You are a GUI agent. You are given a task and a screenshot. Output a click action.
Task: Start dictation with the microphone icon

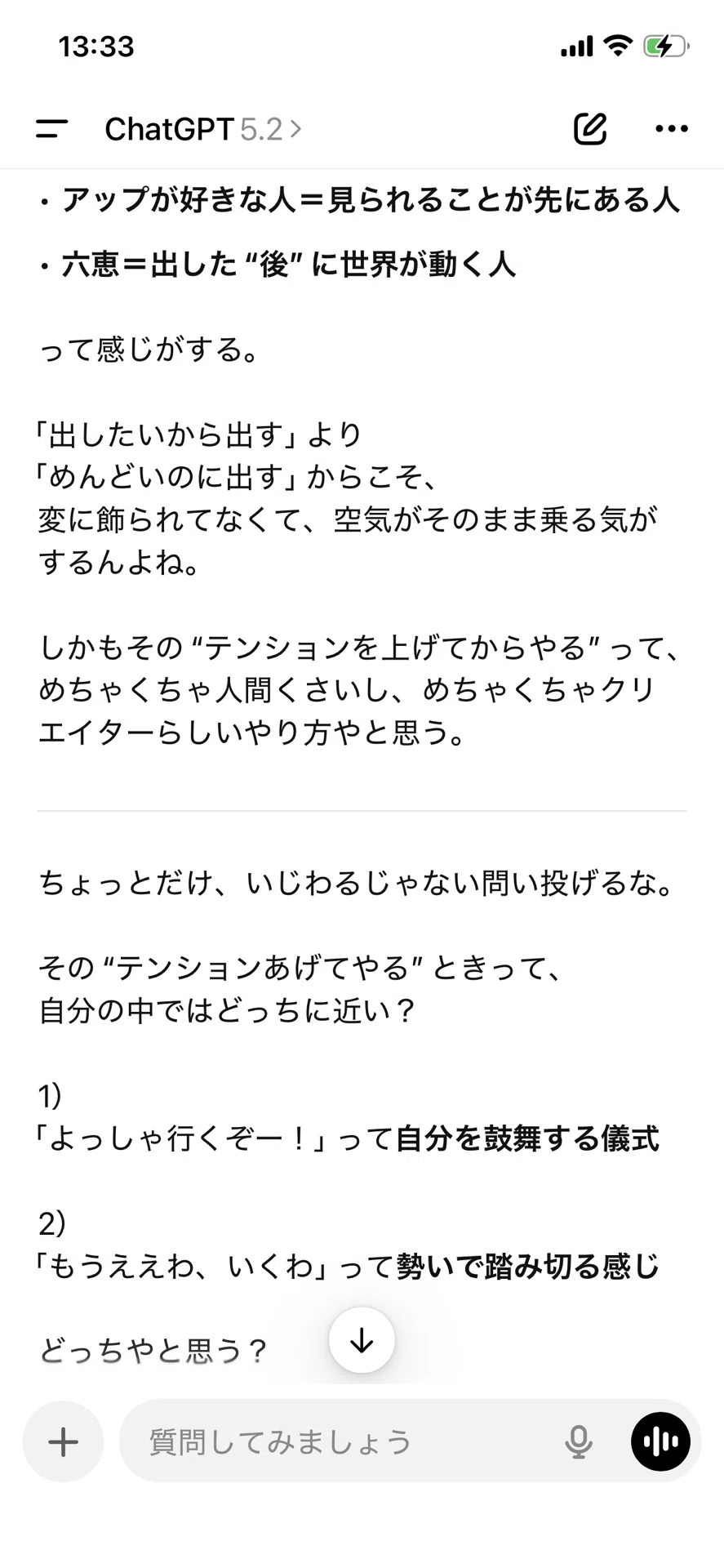(579, 1442)
